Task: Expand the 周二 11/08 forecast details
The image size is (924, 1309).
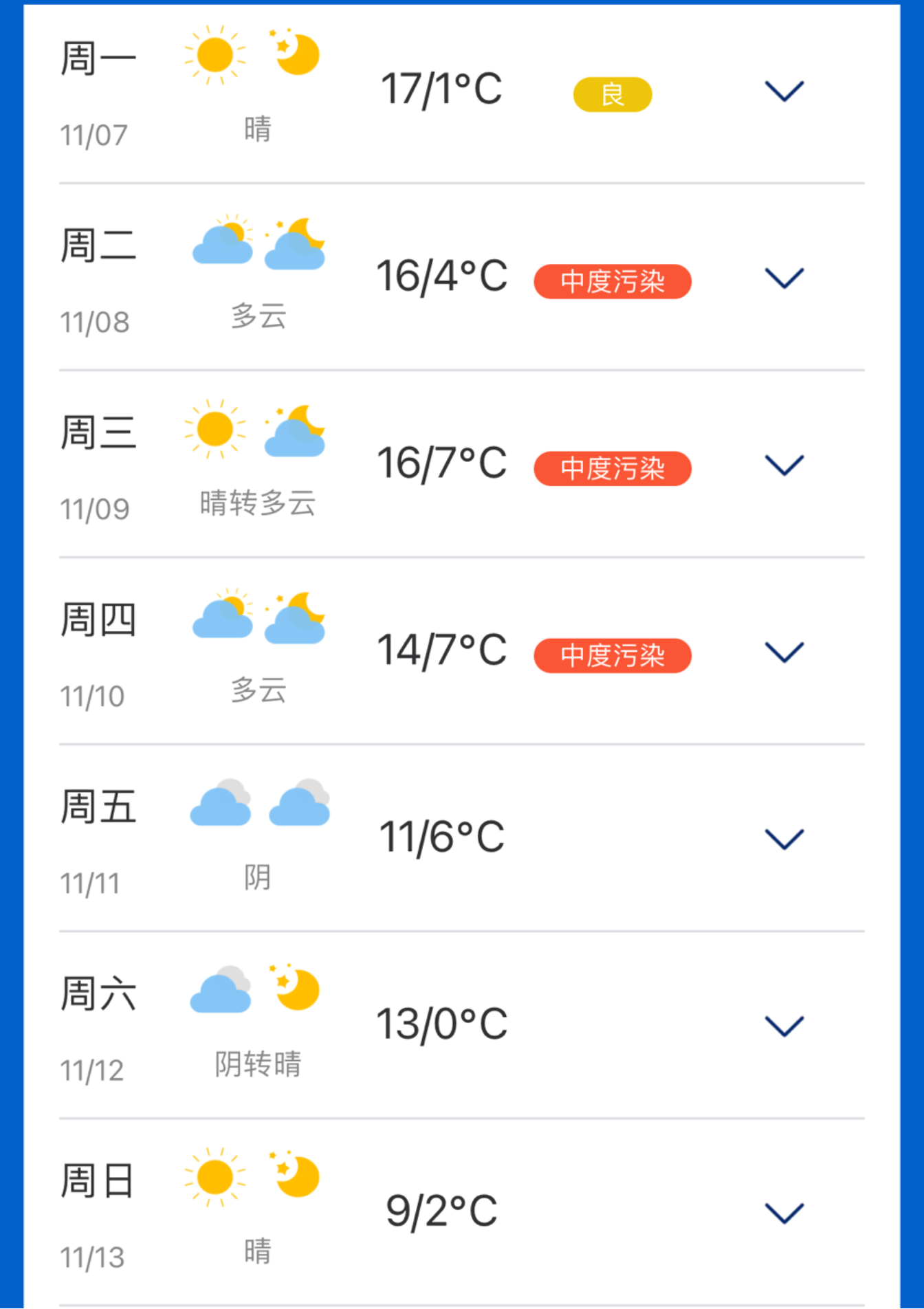Action: [x=784, y=278]
